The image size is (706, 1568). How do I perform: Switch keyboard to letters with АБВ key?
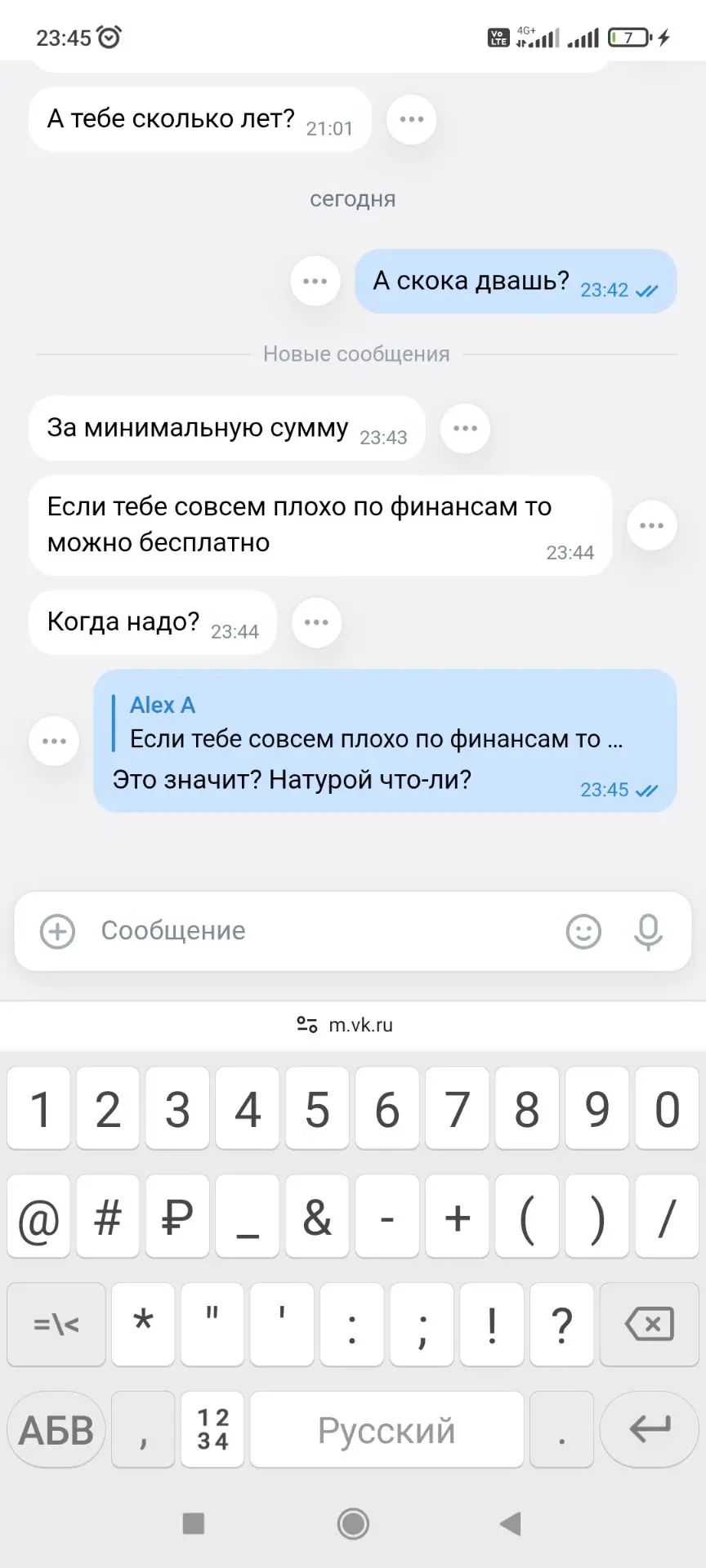pos(56,1429)
